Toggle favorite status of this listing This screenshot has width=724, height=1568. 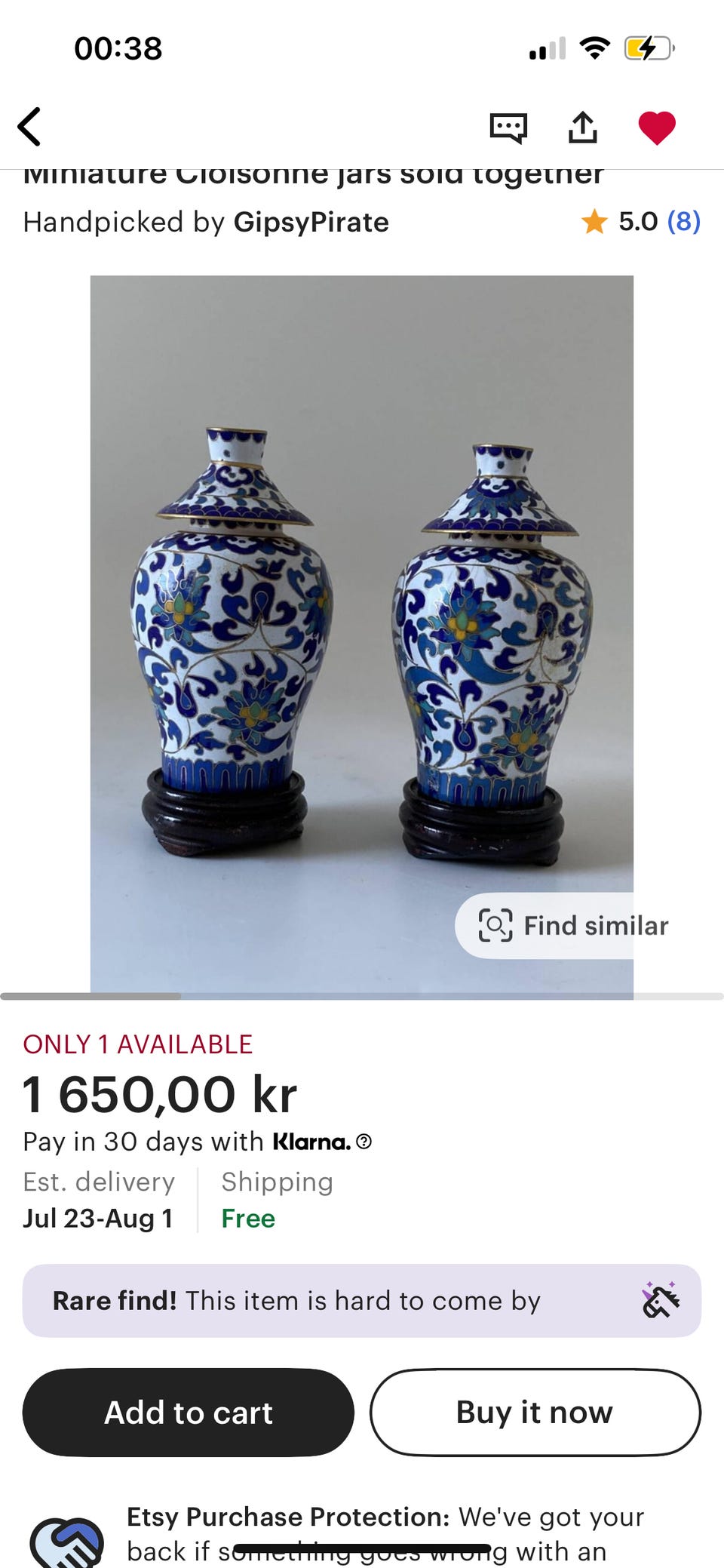pos(658,126)
